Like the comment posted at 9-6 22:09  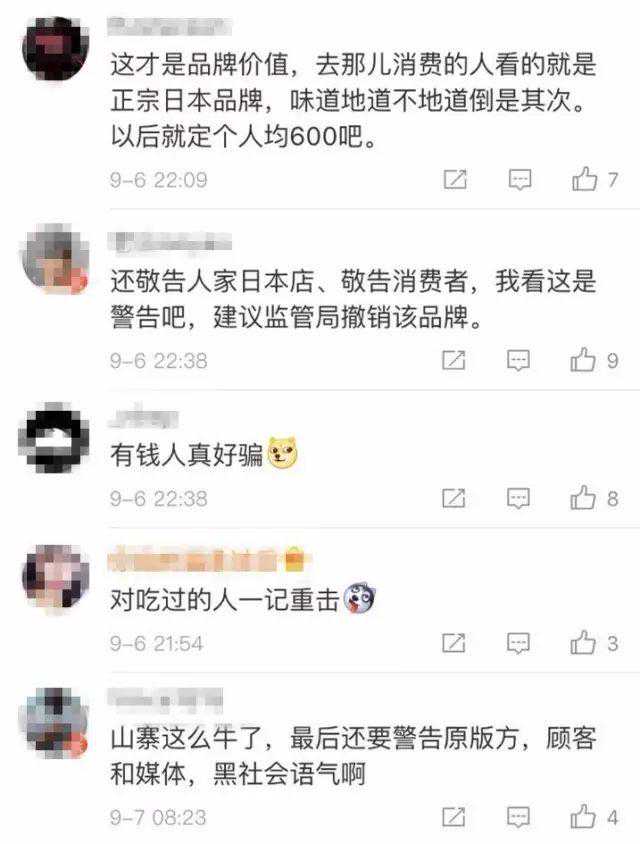pyautogui.click(x=583, y=181)
